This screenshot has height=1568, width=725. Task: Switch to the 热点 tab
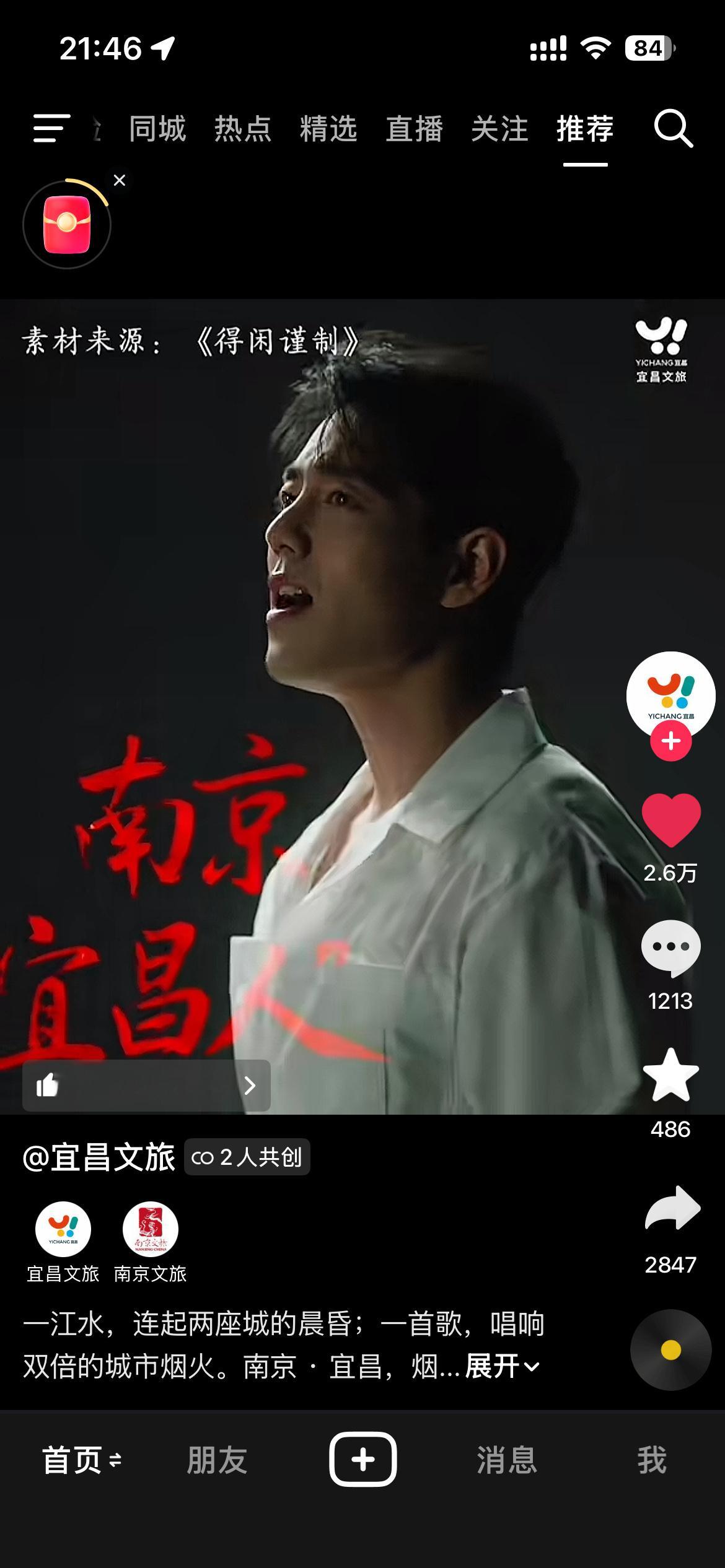243,129
